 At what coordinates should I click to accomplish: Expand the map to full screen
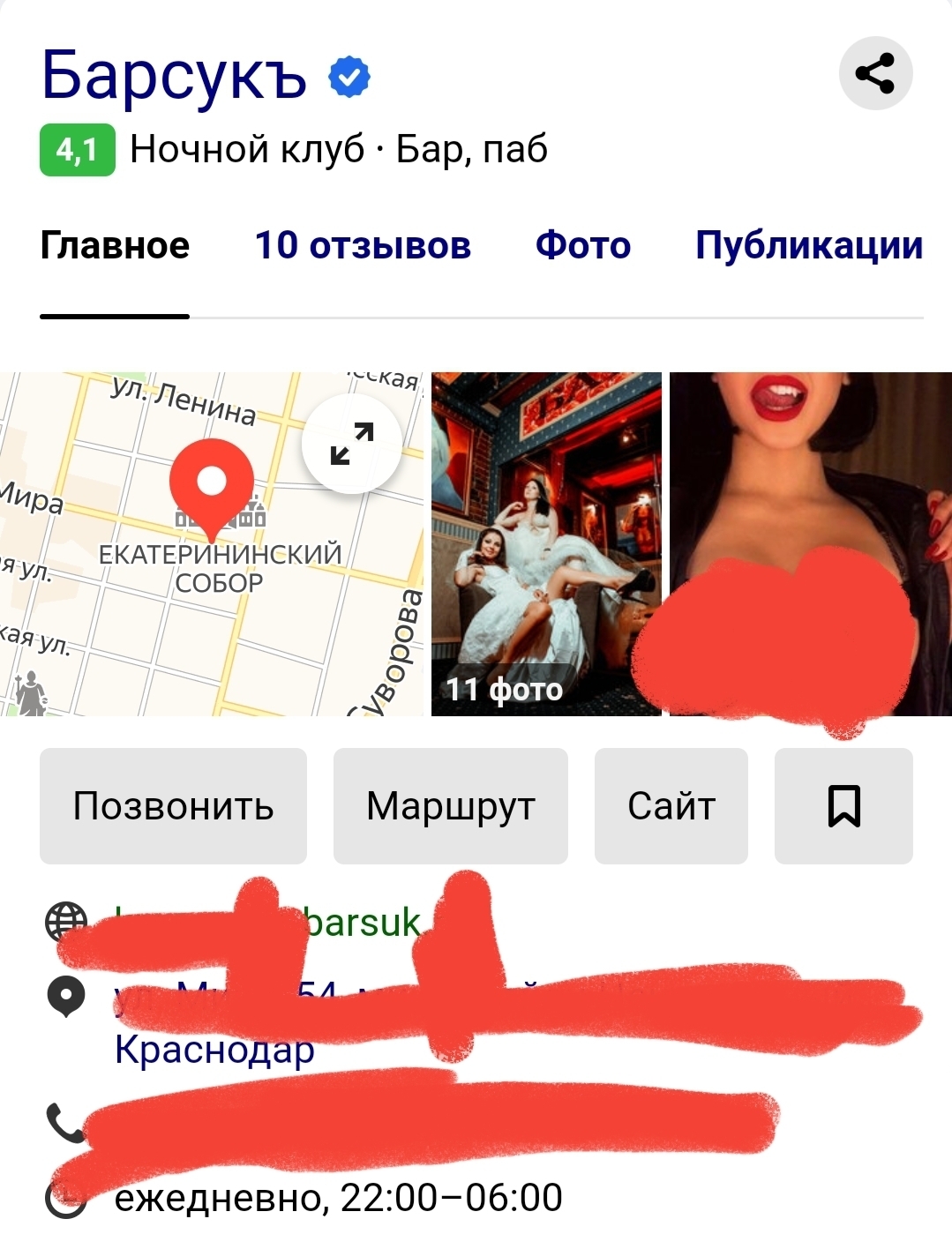[352, 444]
